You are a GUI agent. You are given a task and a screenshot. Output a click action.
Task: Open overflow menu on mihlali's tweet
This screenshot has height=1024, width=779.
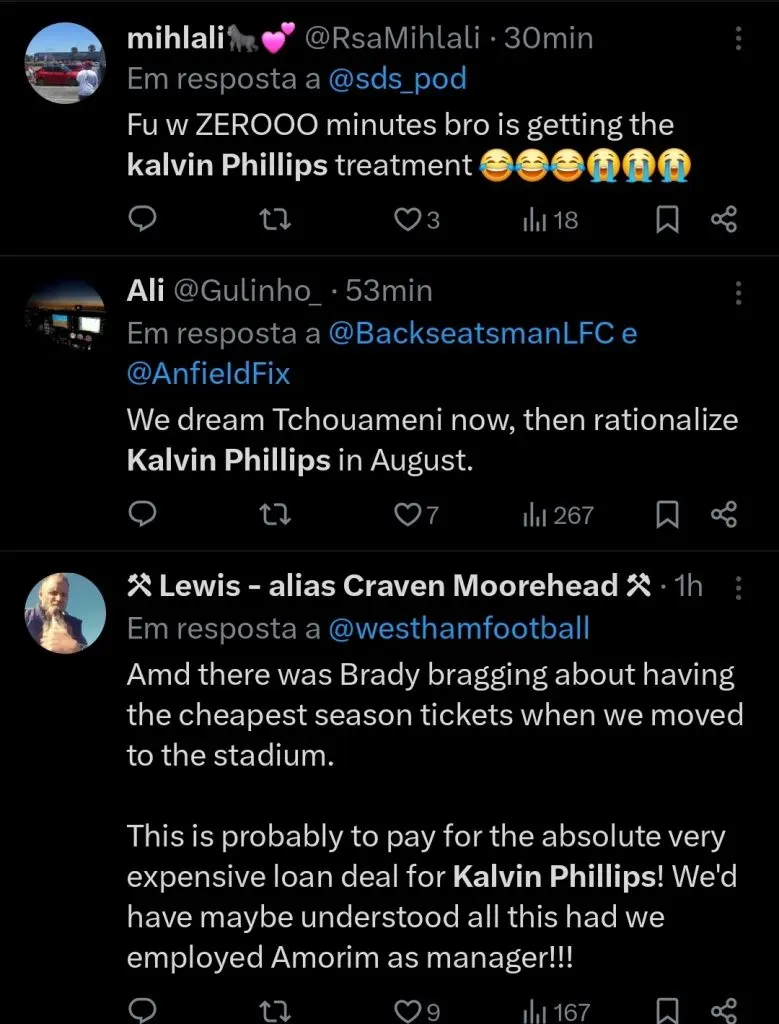738,40
